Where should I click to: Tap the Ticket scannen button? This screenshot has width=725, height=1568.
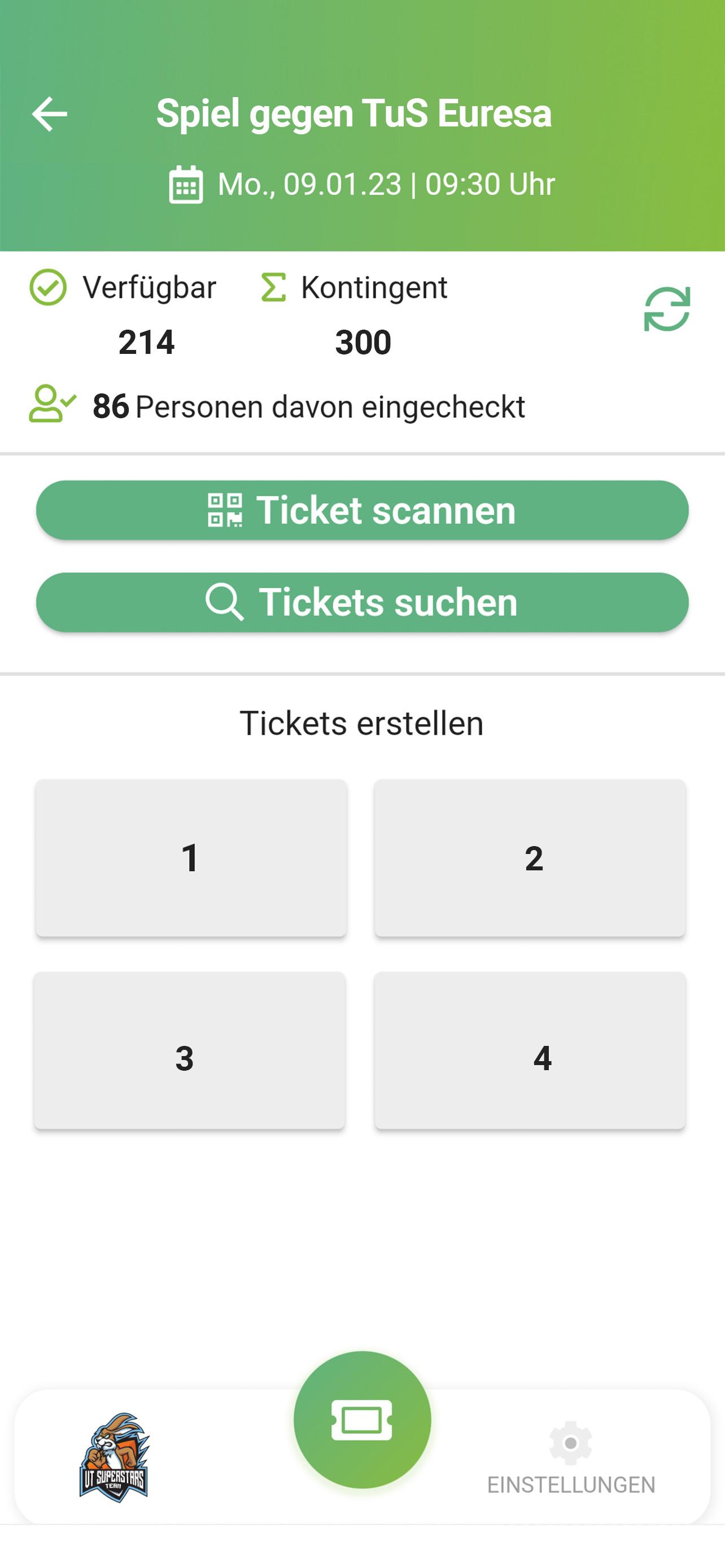pyautogui.click(x=362, y=510)
